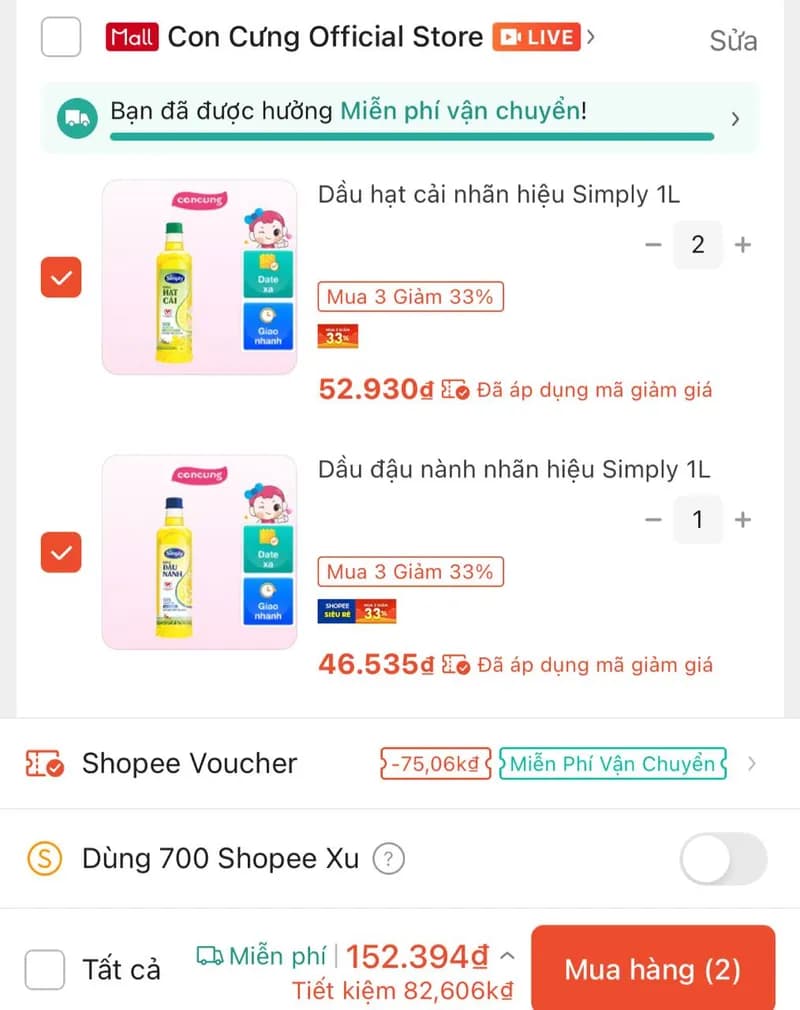Open the Shopee Xu help question mark
This screenshot has height=1010, width=800.
pos(391,858)
